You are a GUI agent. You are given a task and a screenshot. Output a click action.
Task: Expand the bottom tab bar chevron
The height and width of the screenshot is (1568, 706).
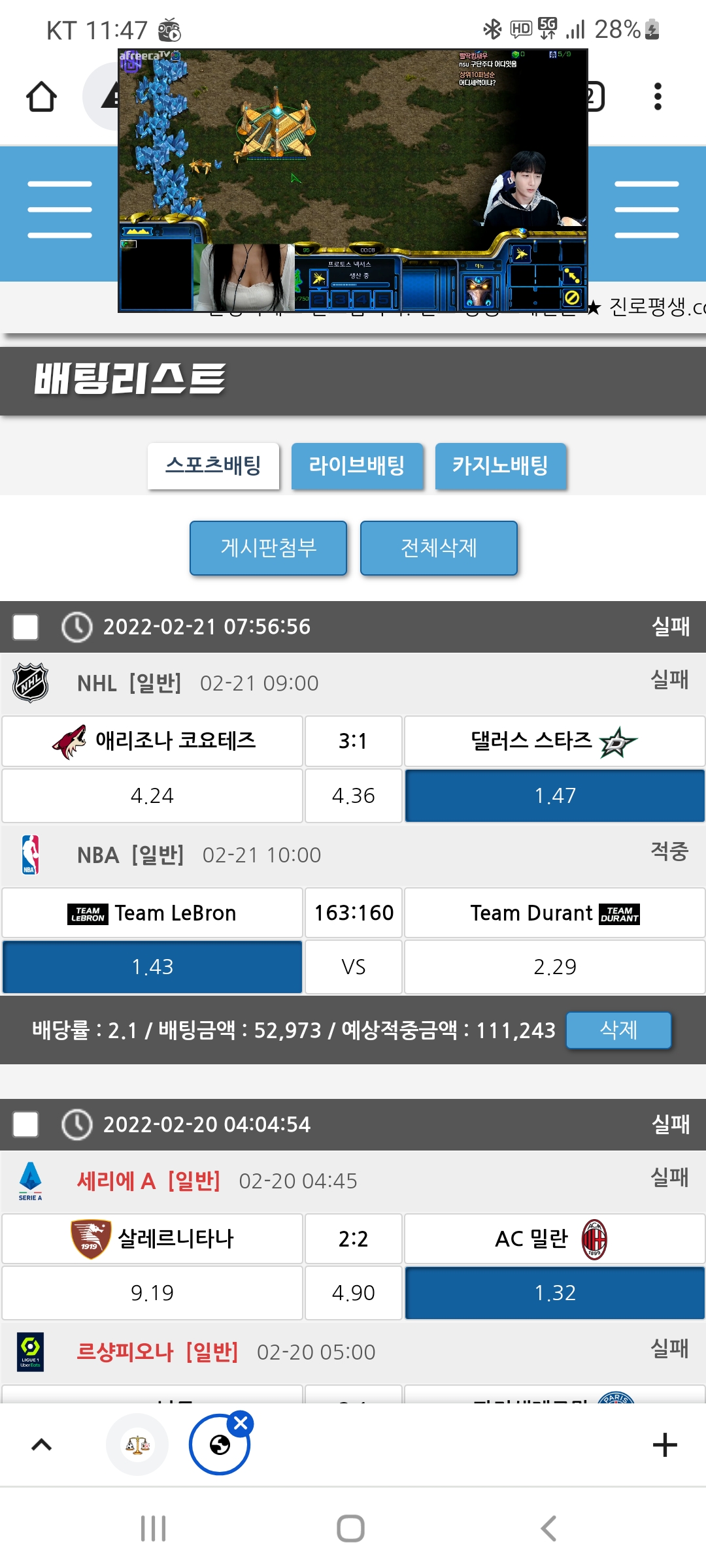[41, 1445]
